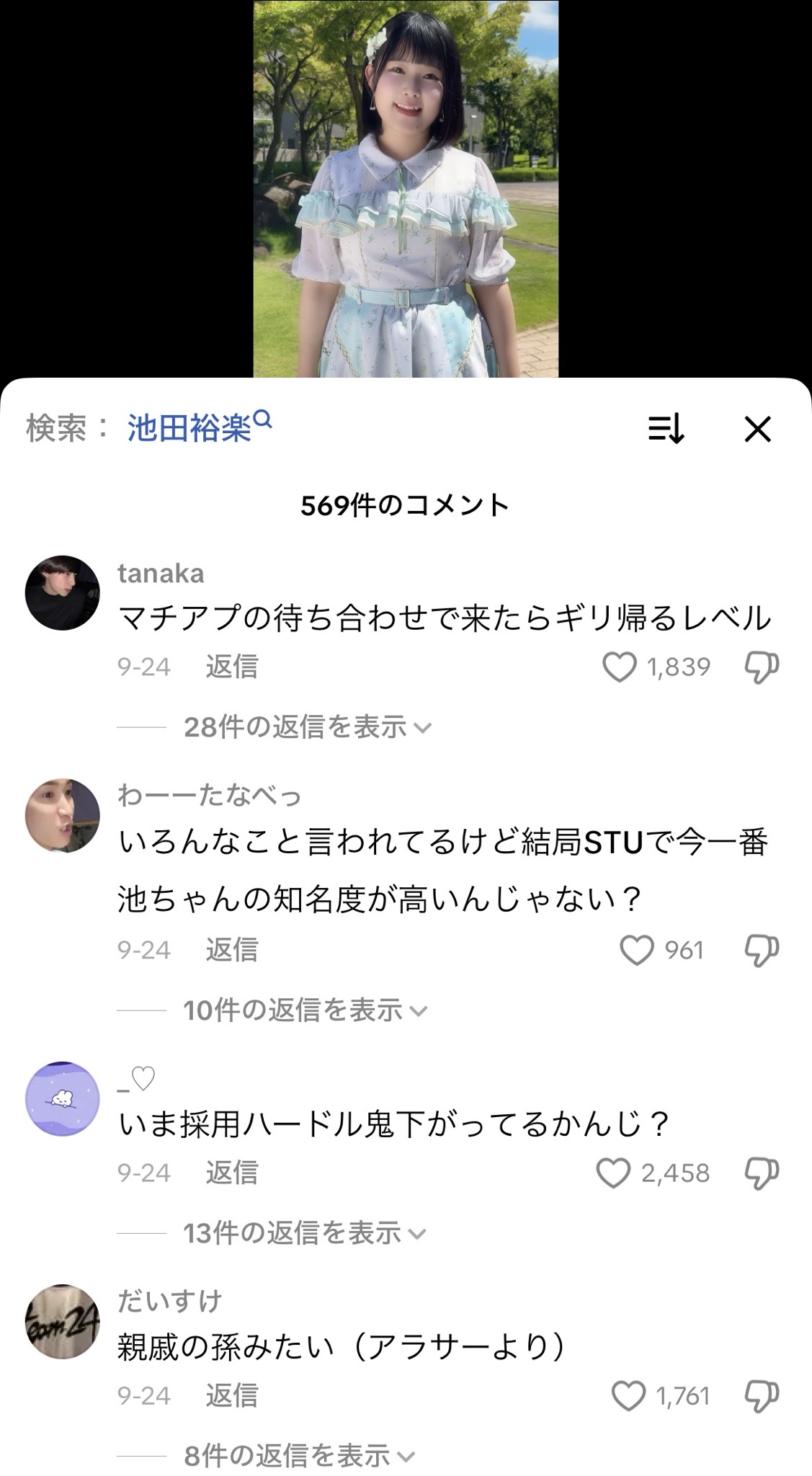The height and width of the screenshot is (1476, 812).
Task: Show the 10 replies to わーーたなべっ
Action: (x=304, y=1010)
